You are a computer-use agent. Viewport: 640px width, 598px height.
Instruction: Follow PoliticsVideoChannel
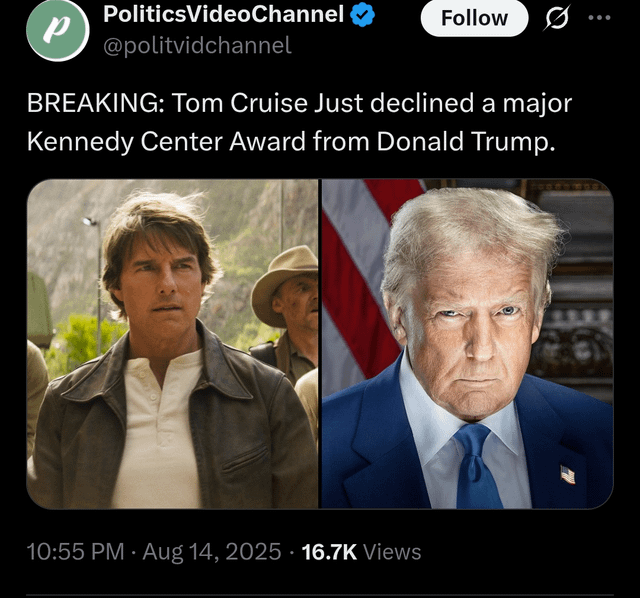[x=474, y=19]
